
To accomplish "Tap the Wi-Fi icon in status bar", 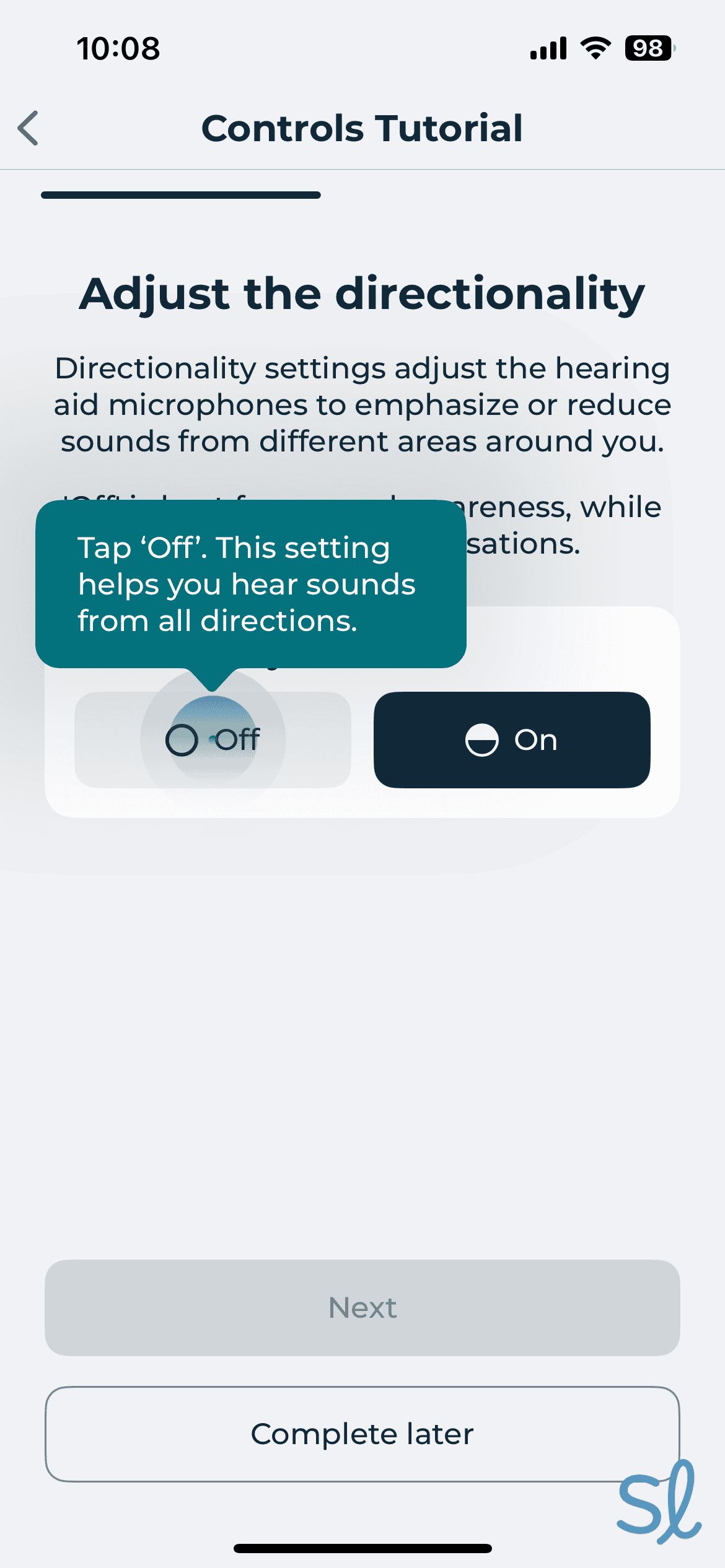I will click(595, 48).
